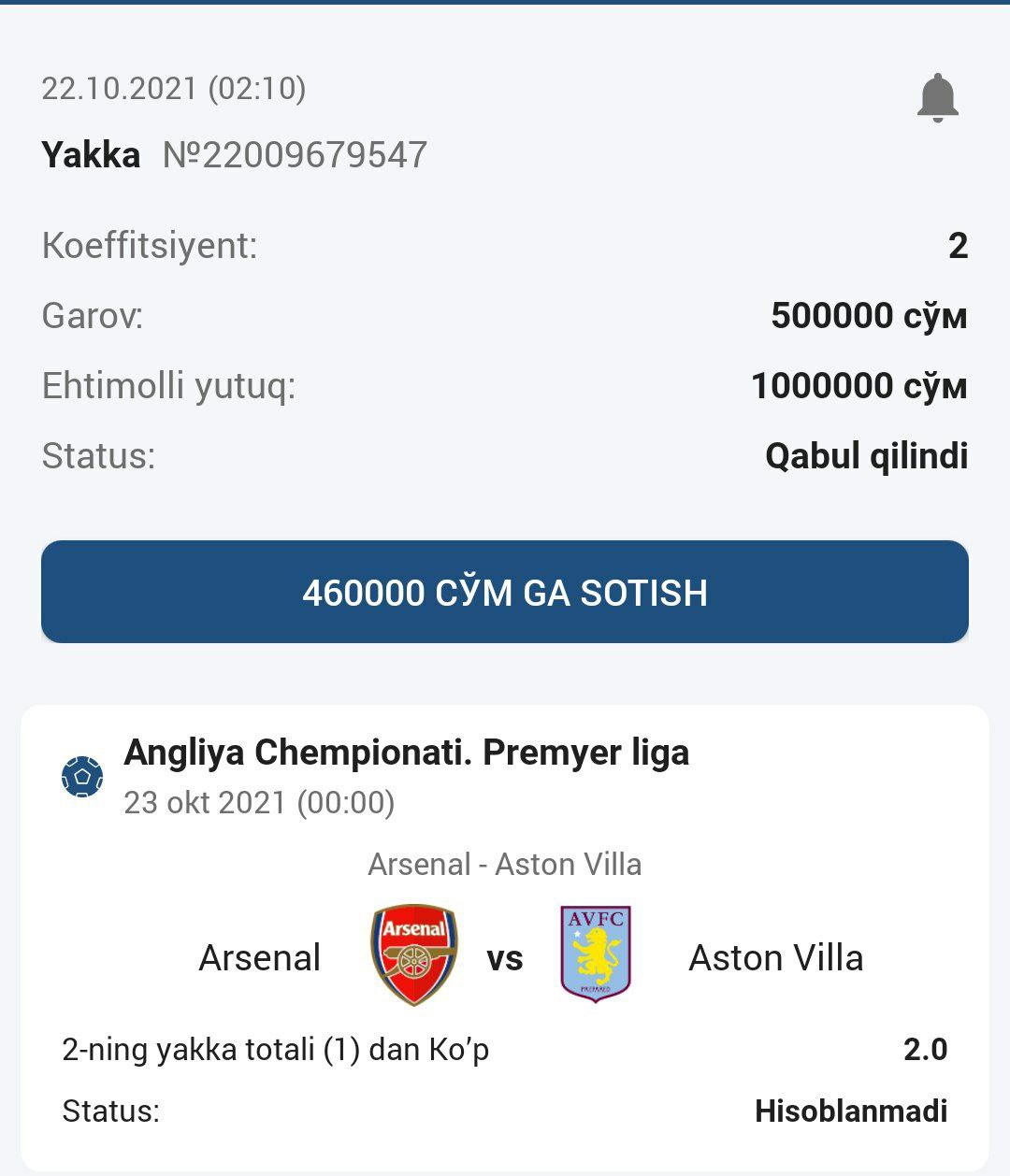Sell the bet for 460000 so'm
This screenshot has height=1176, width=1010.
(x=505, y=592)
